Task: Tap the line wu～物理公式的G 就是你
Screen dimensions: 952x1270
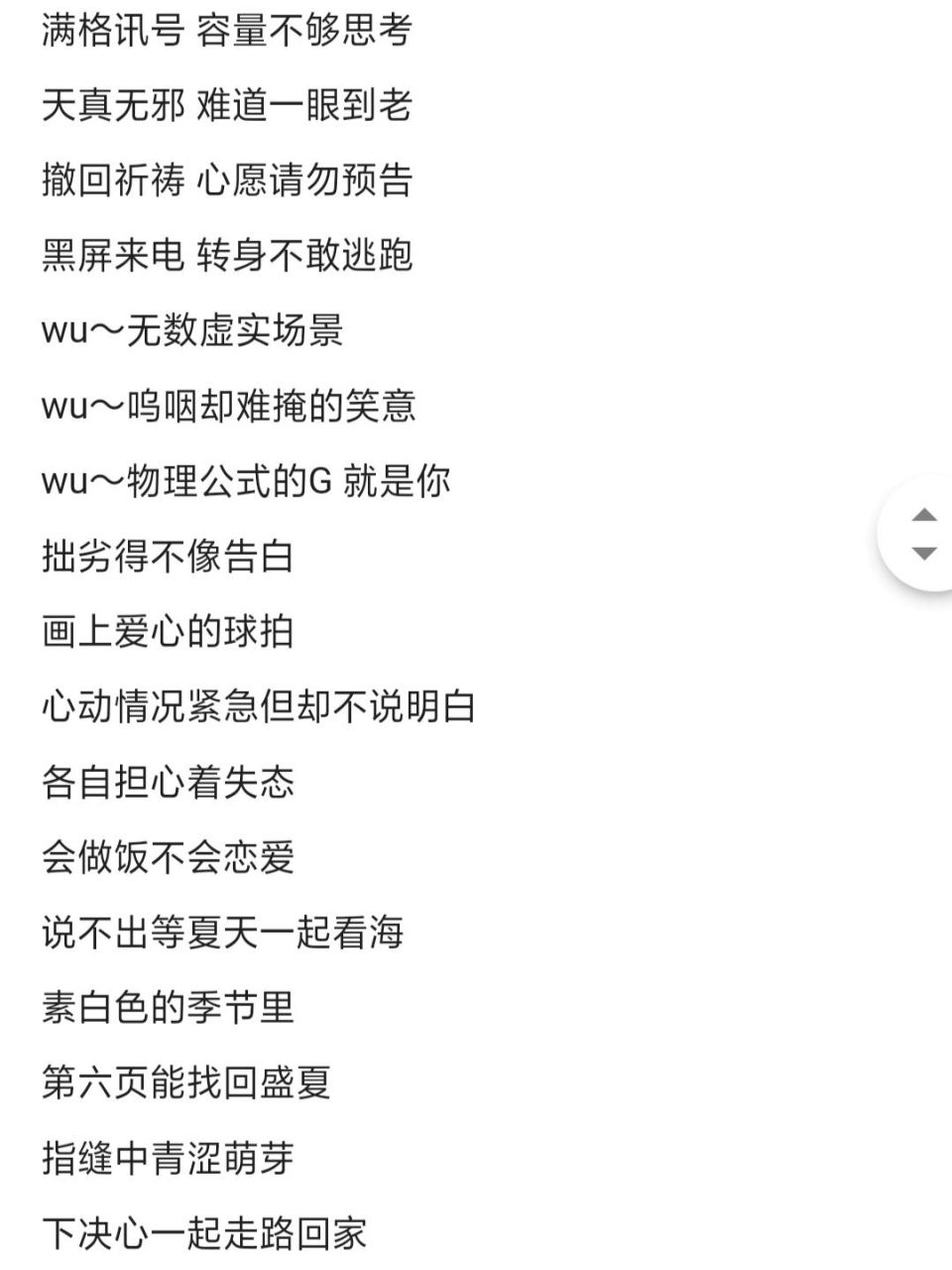Action: (x=246, y=482)
